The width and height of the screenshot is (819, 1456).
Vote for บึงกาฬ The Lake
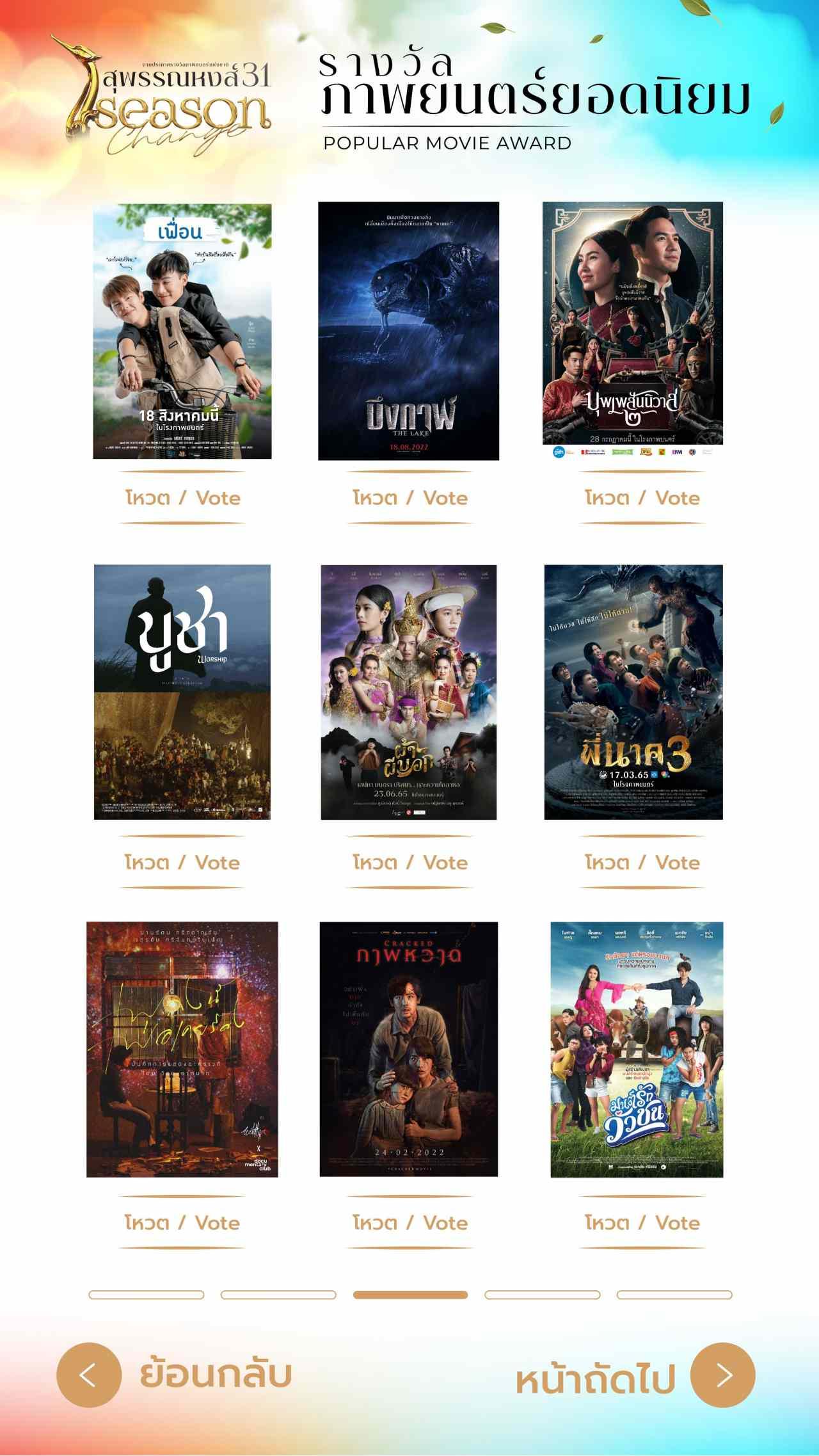[x=410, y=498]
